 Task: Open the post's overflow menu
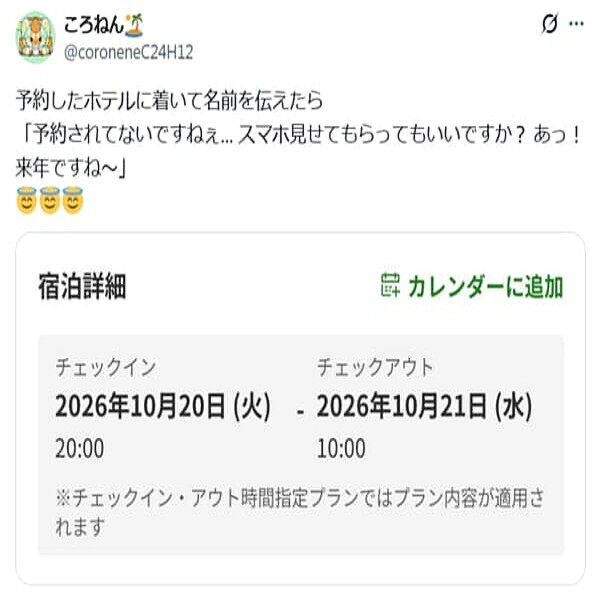pos(577,25)
